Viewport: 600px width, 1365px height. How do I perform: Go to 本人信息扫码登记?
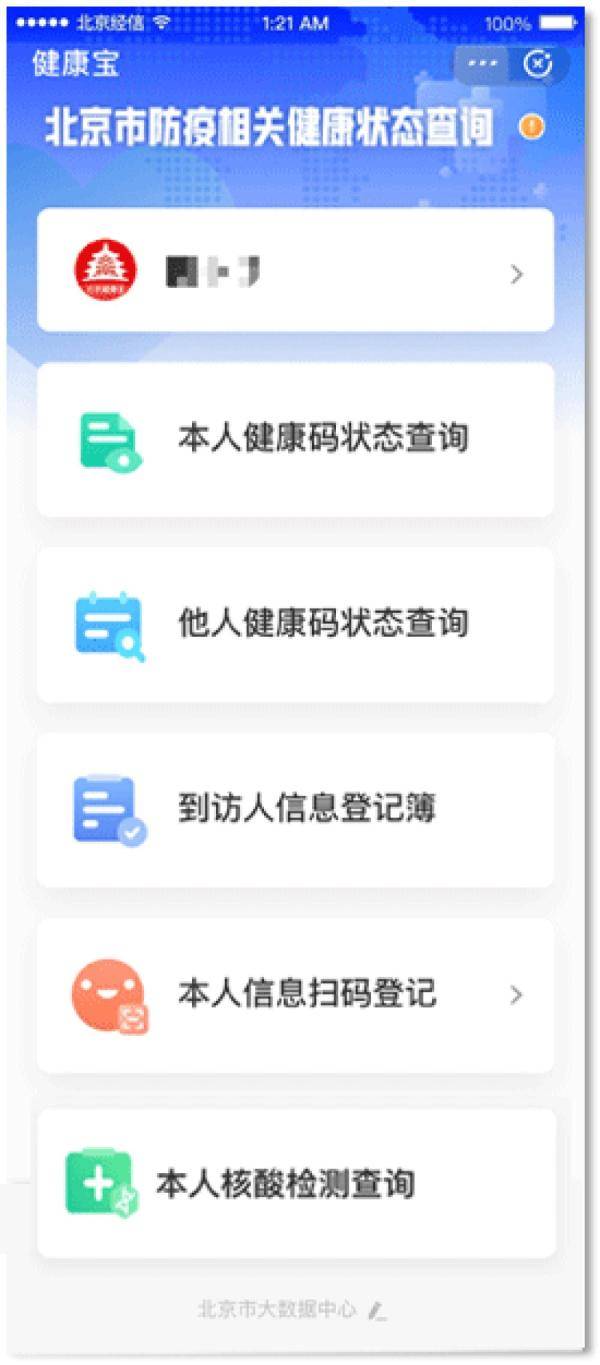(295, 995)
